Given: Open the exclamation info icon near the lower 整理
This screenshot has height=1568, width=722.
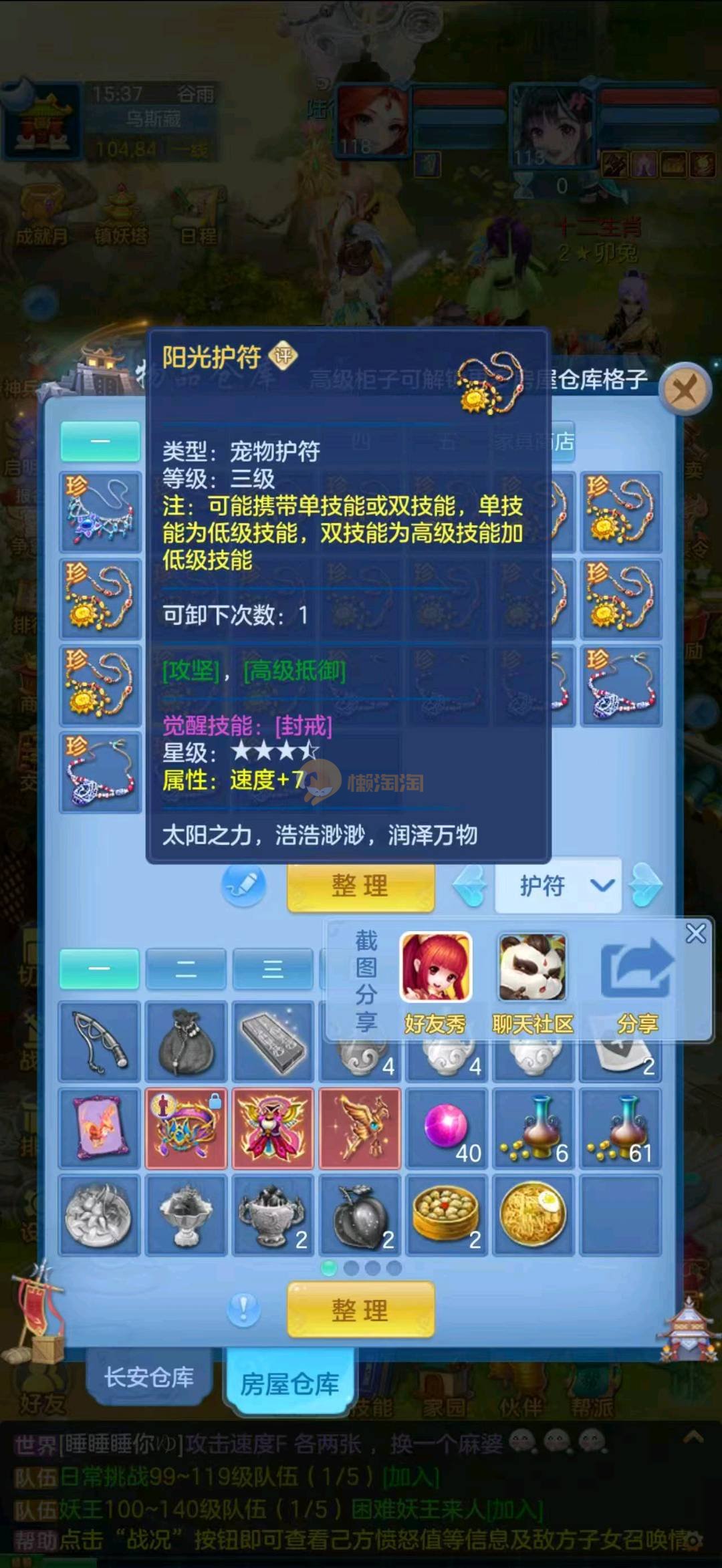Looking at the screenshot, I should (243, 1309).
